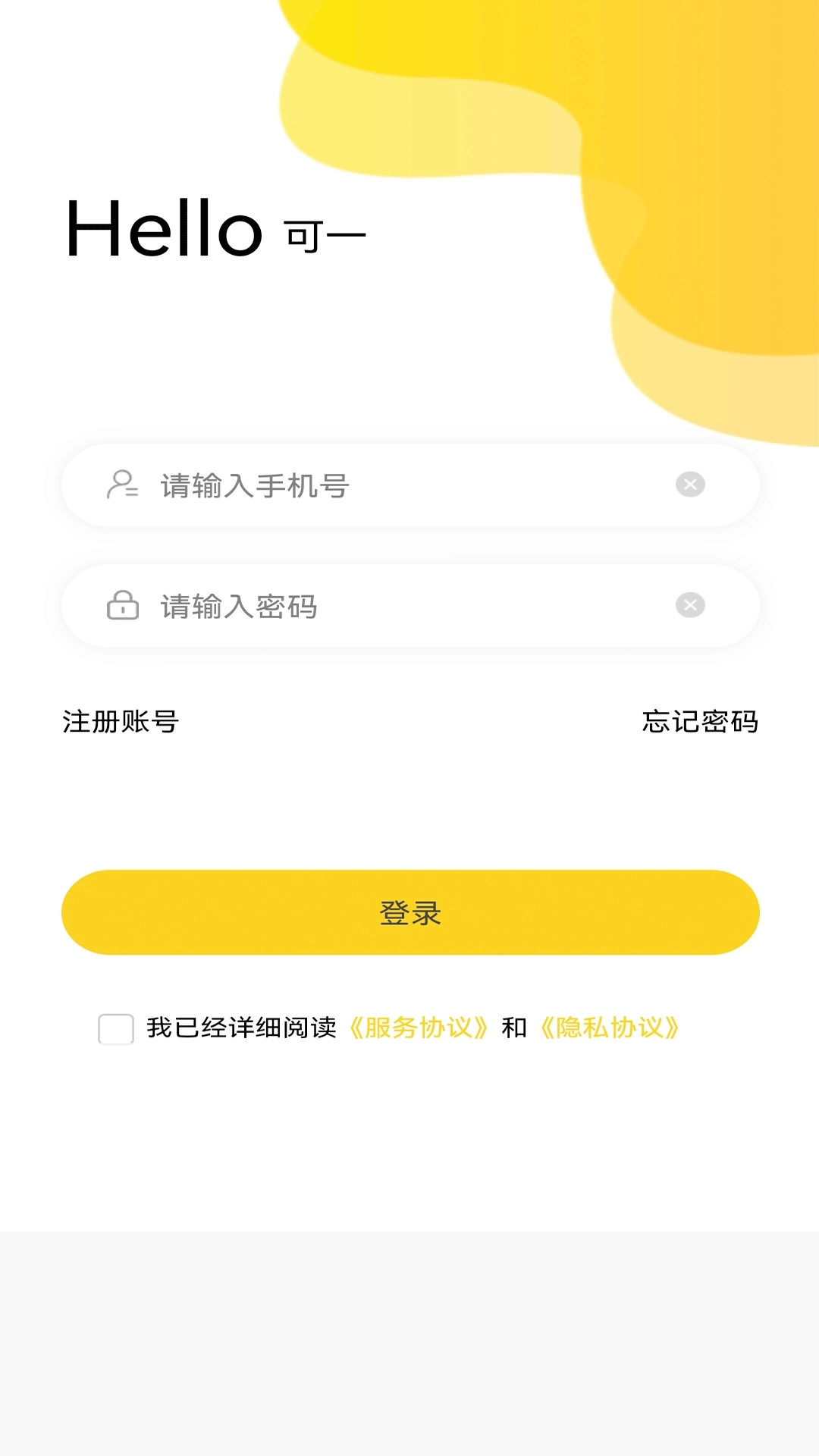Clear the phone number input with the x icon
The height and width of the screenshot is (1456, 819).
coord(689,485)
